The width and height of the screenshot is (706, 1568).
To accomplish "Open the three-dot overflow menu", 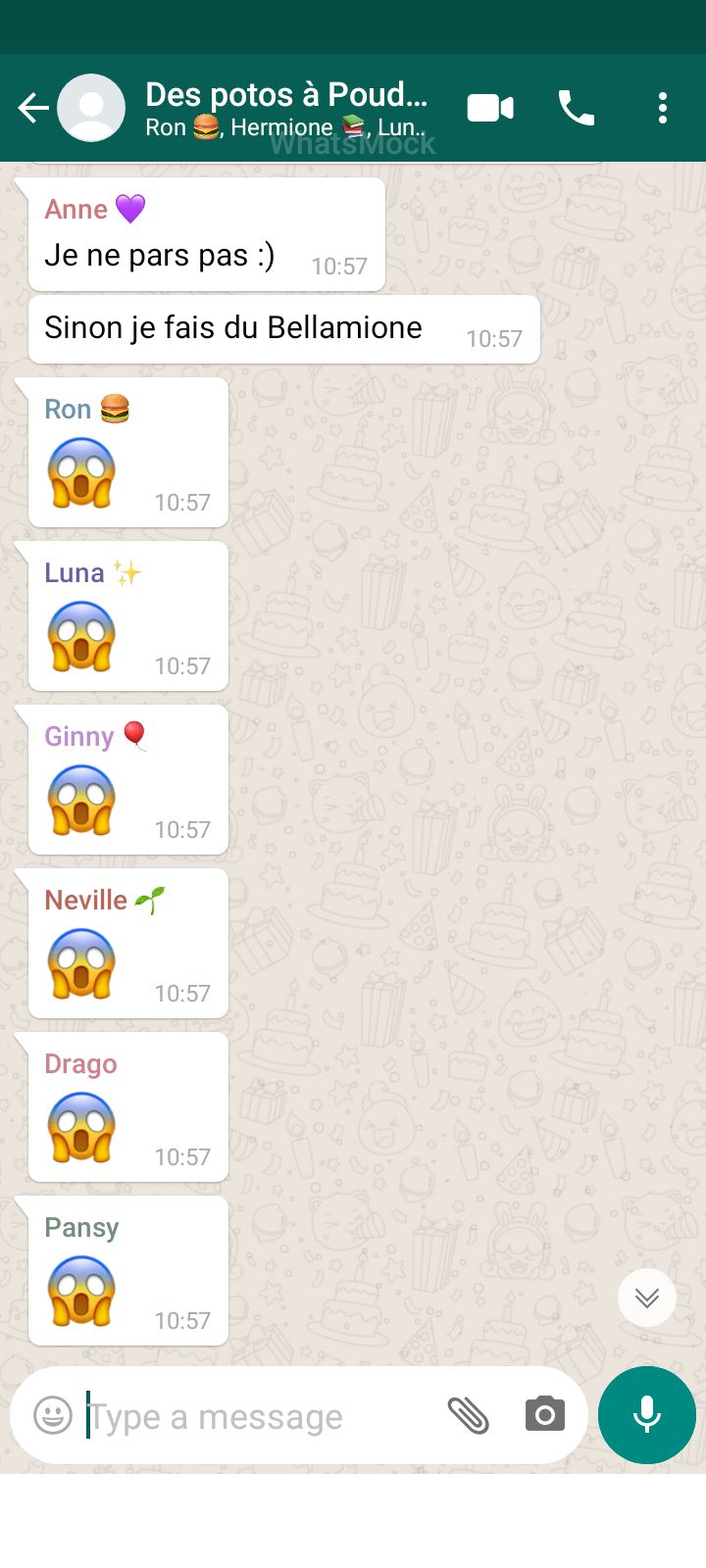I will pos(663,108).
